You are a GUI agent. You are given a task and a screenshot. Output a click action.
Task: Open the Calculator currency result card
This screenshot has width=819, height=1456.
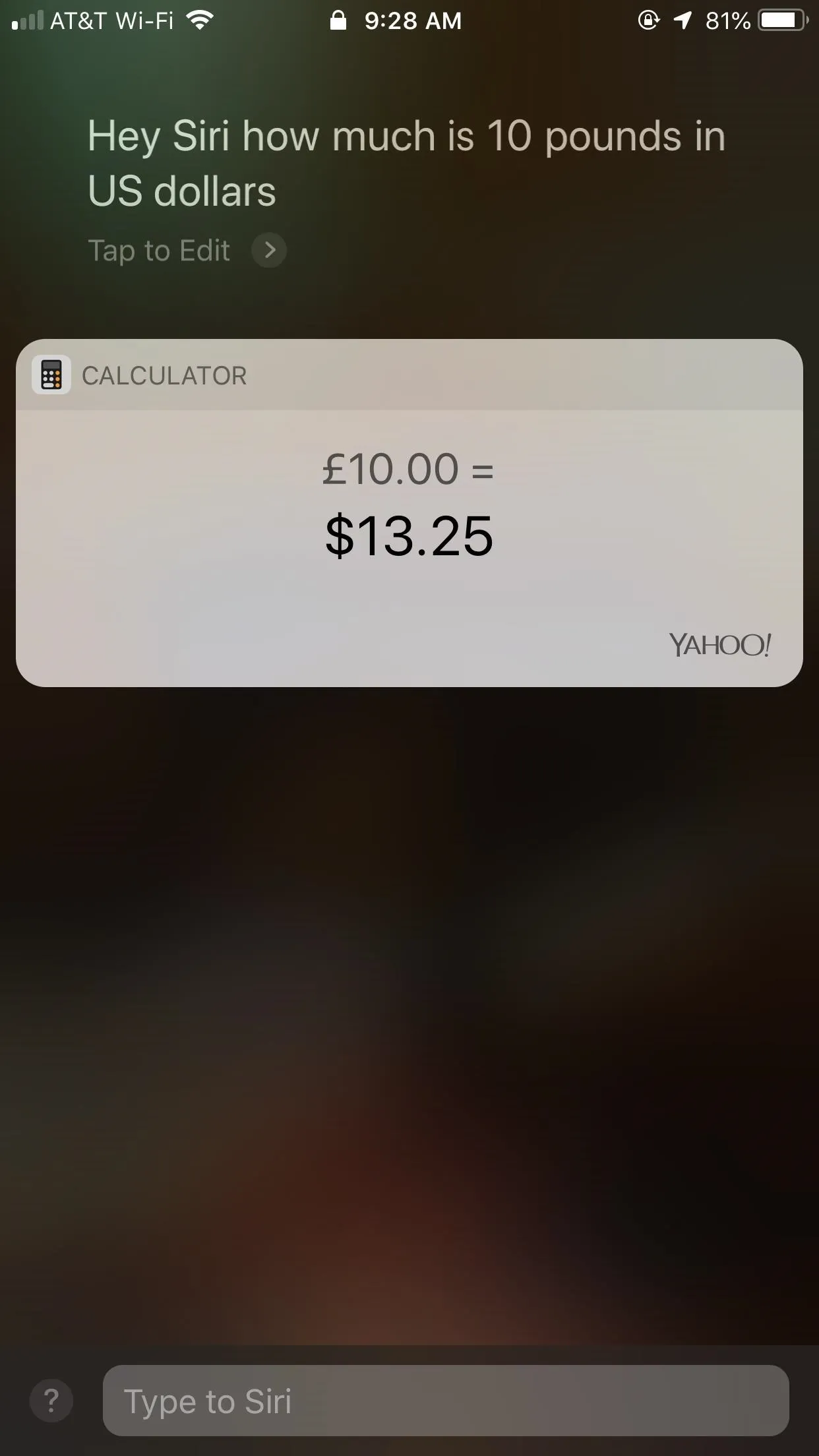409,513
